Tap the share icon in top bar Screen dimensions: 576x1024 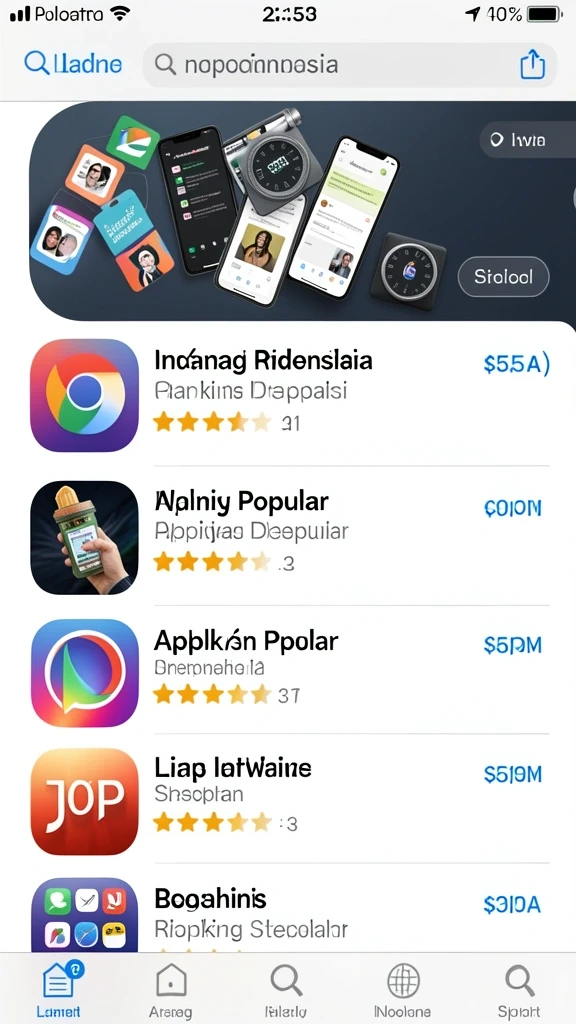pos(532,65)
